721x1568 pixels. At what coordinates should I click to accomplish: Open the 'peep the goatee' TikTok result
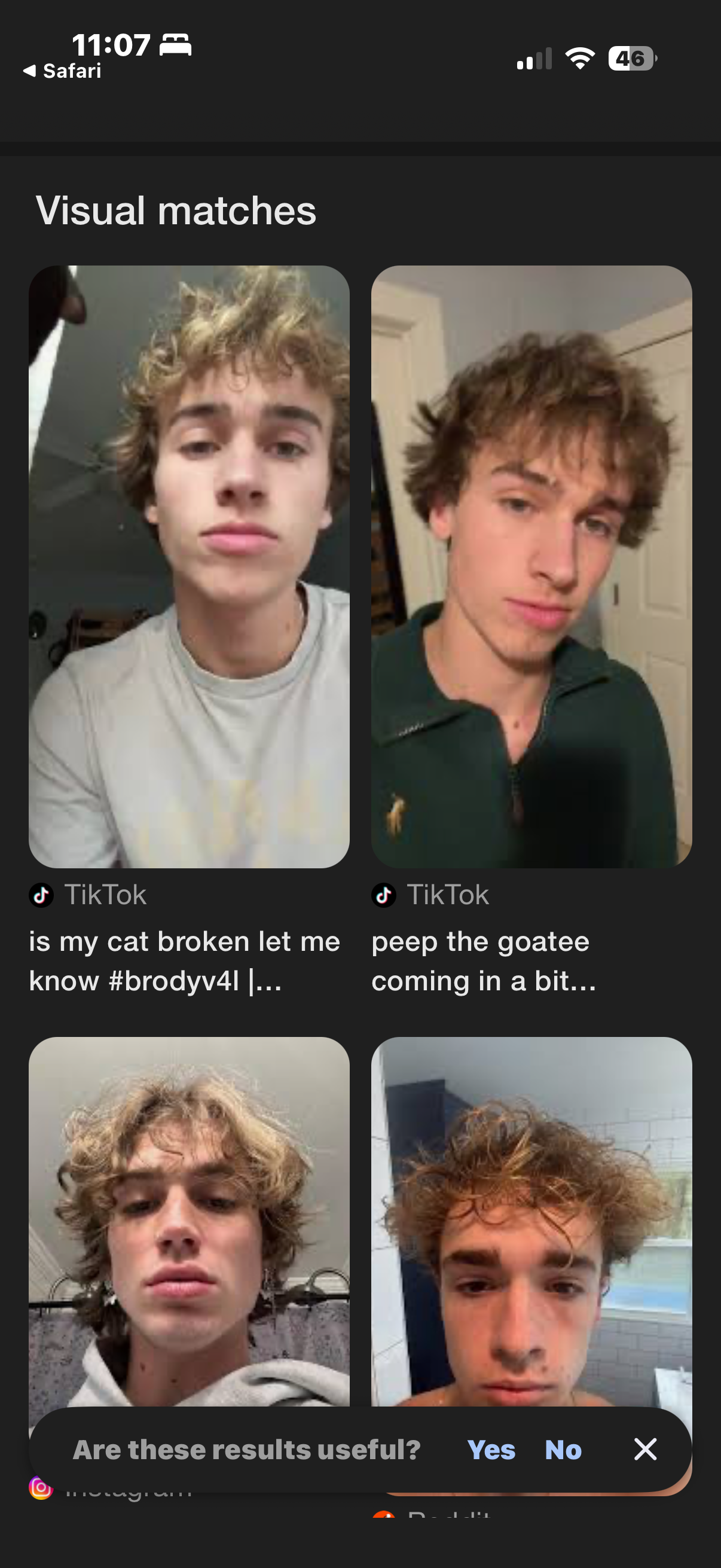tap(531, 566)
